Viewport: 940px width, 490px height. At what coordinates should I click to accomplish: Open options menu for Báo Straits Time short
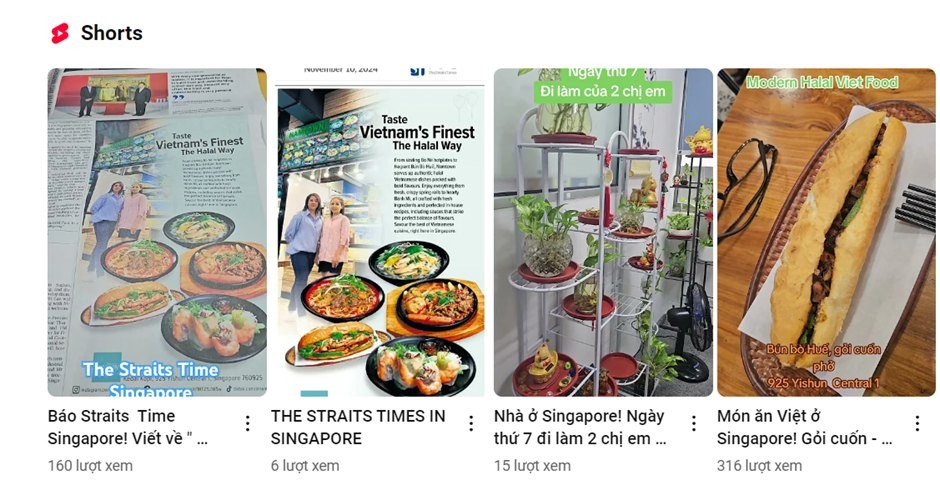pyautogui.click(x=247, y=423)
